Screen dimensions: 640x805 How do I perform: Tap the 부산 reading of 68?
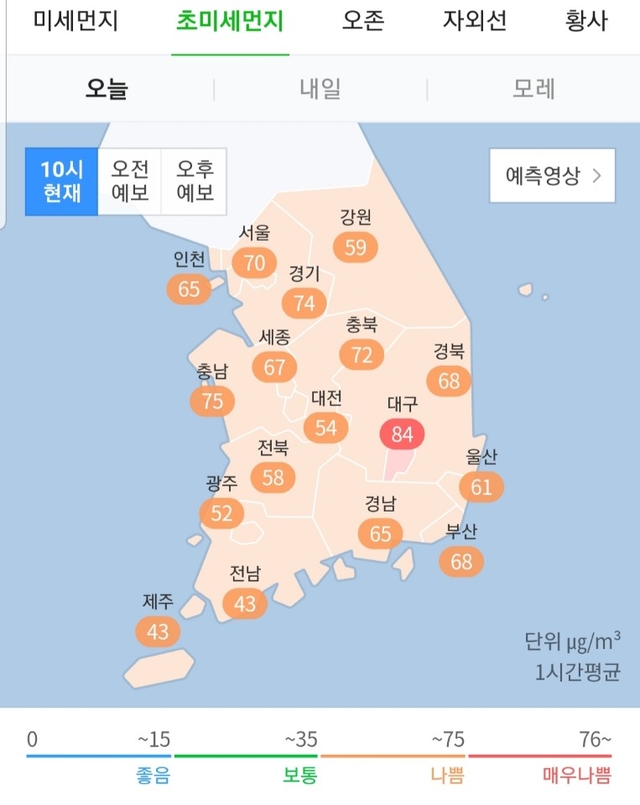pos(461,561)
